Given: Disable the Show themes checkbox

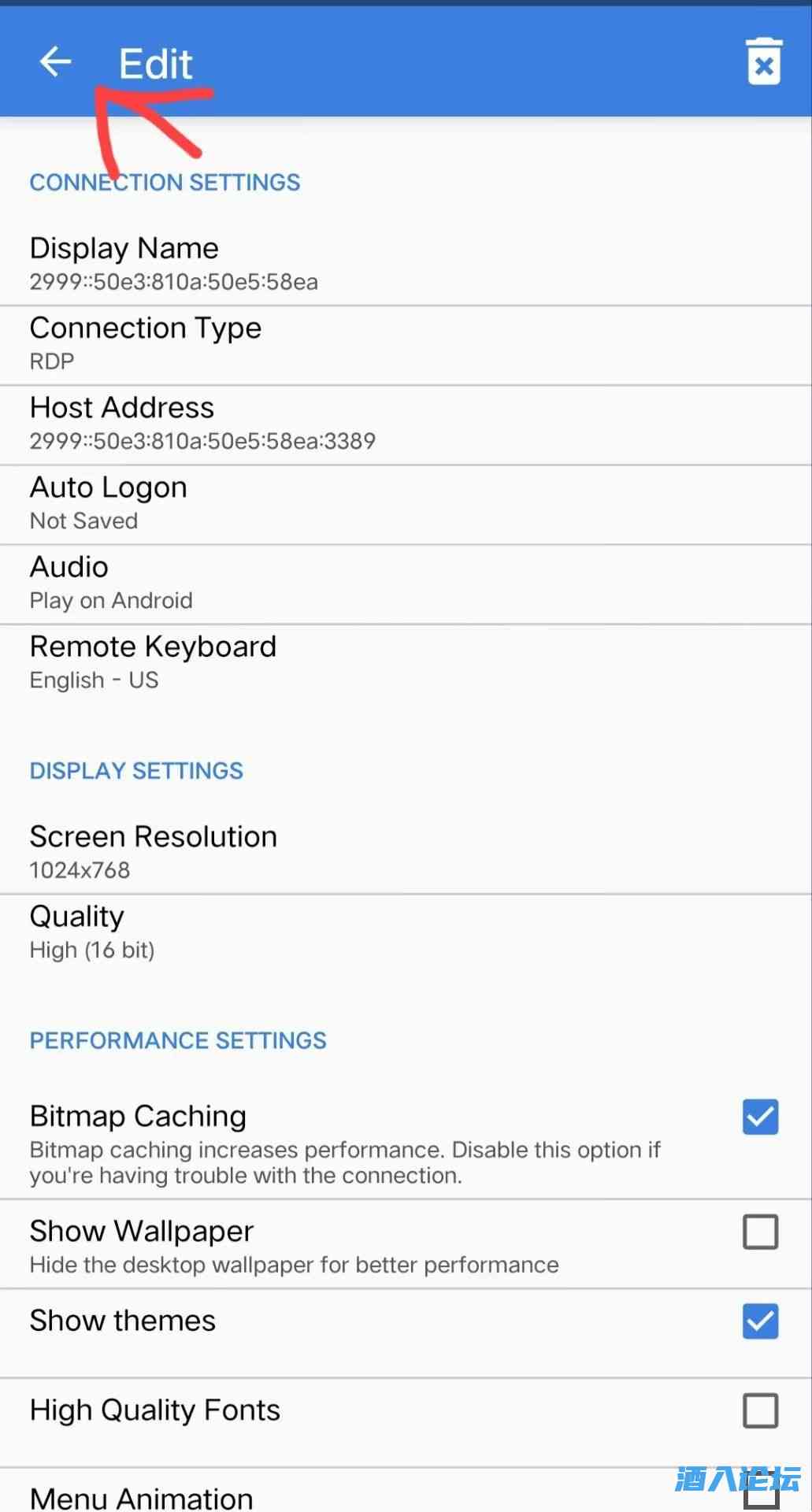Looking at the screenshot, I should click(x=760, y=1321).
